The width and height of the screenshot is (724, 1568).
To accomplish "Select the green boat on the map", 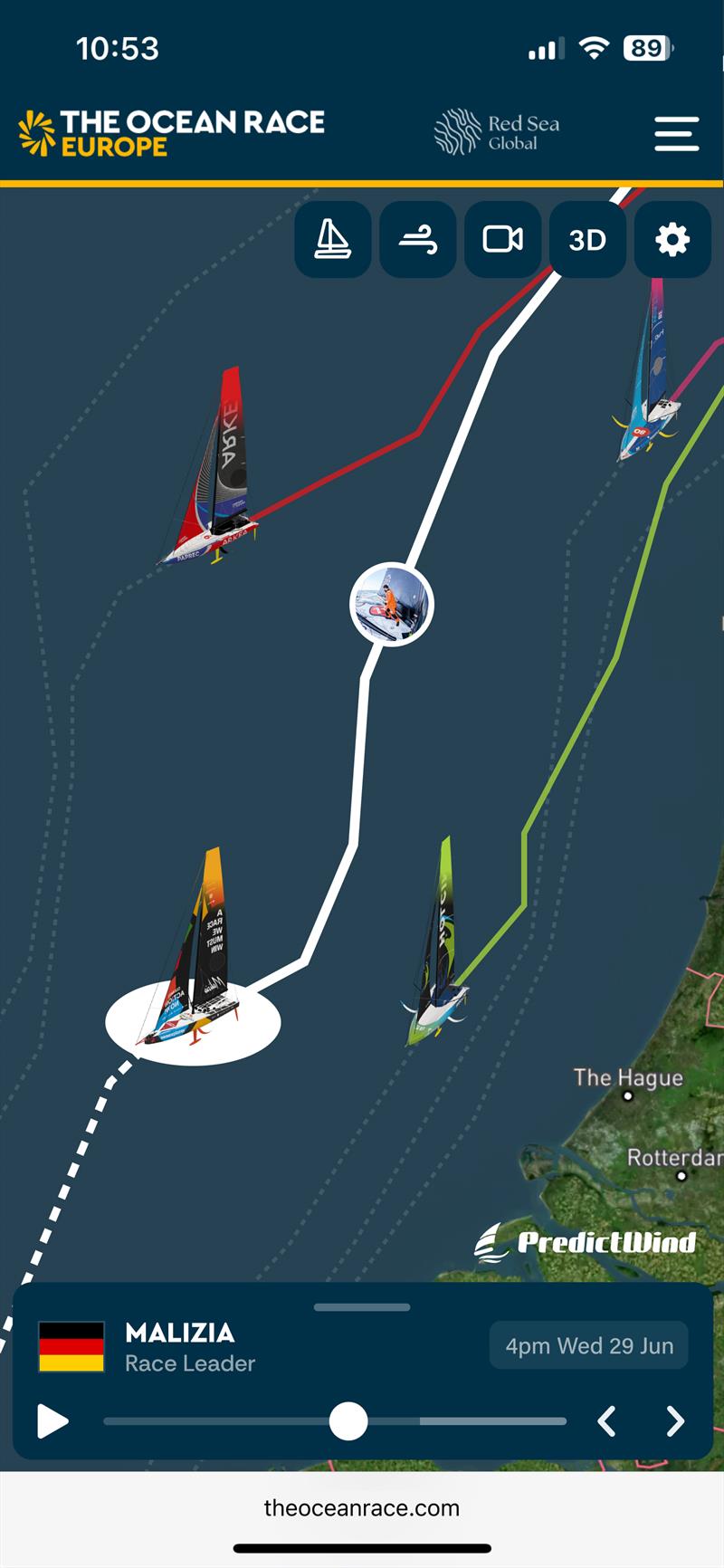I will tap(439, 946).
